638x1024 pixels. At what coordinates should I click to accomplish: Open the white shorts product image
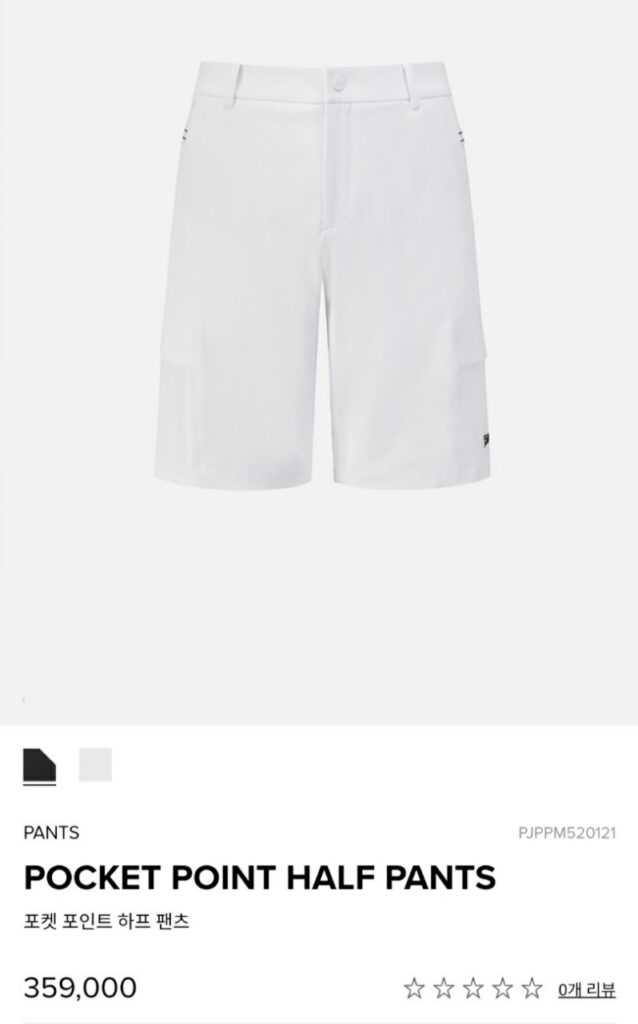(x=323, y=272)
